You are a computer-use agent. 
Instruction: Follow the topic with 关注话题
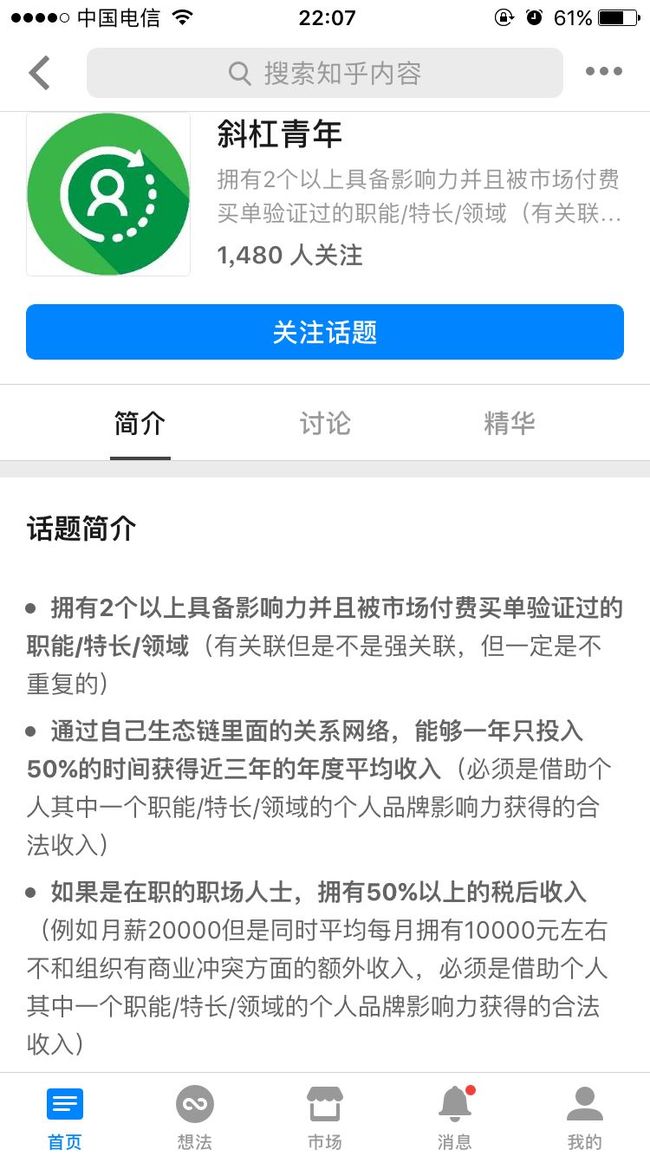[x=325, y=332]
